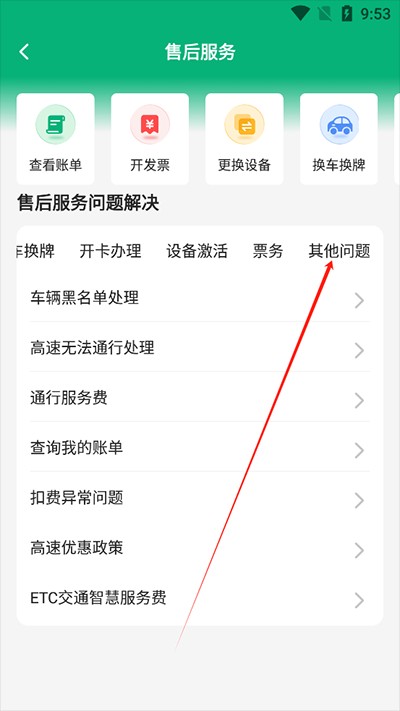This screenshot has height=711, width=400.
Task: Go back from 售后服务 page
Action: pos(24,52)
